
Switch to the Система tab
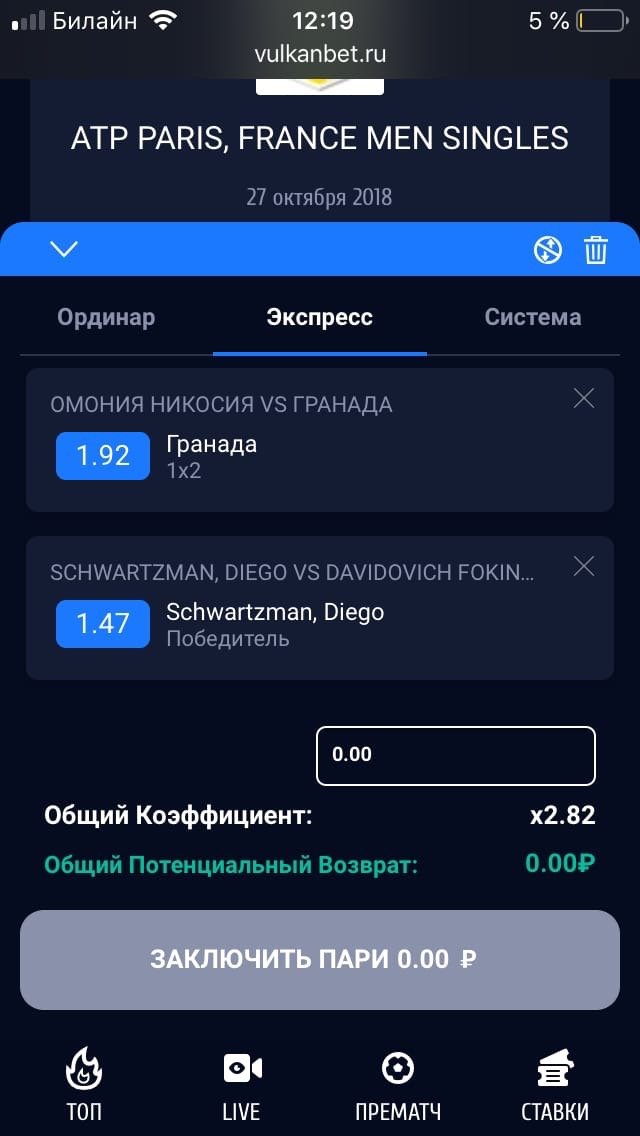coord(532,318)
